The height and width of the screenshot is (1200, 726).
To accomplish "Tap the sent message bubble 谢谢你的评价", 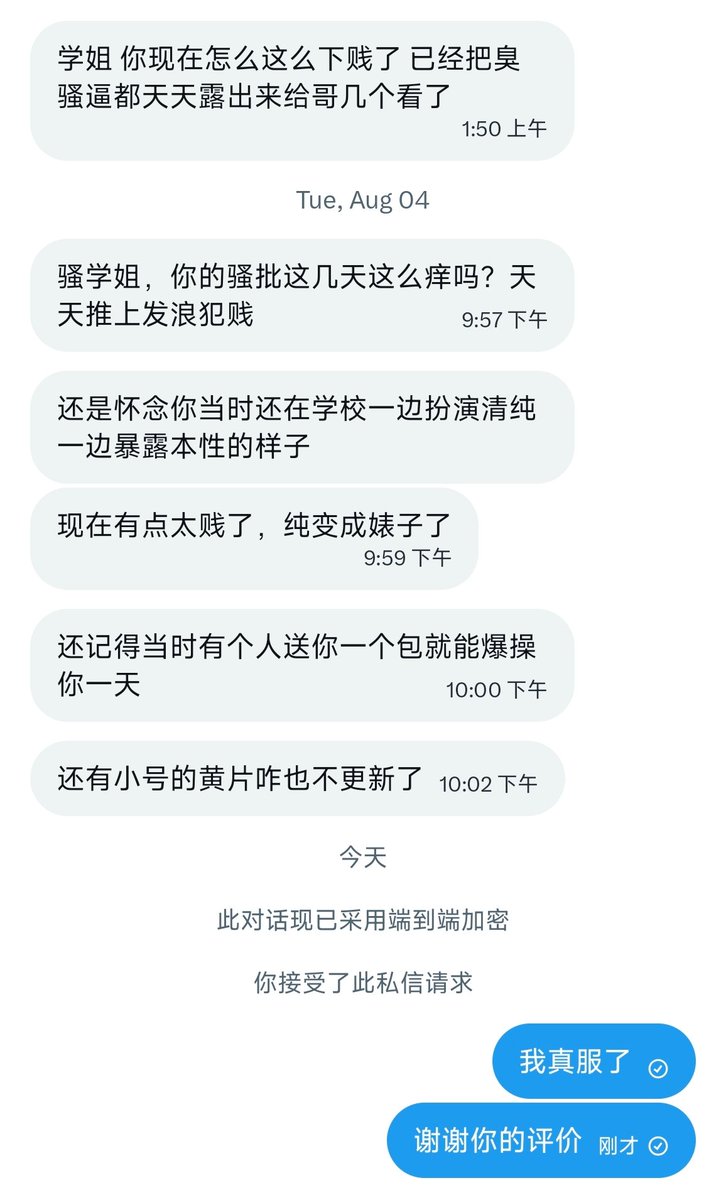I will (x=541, y=1141).
